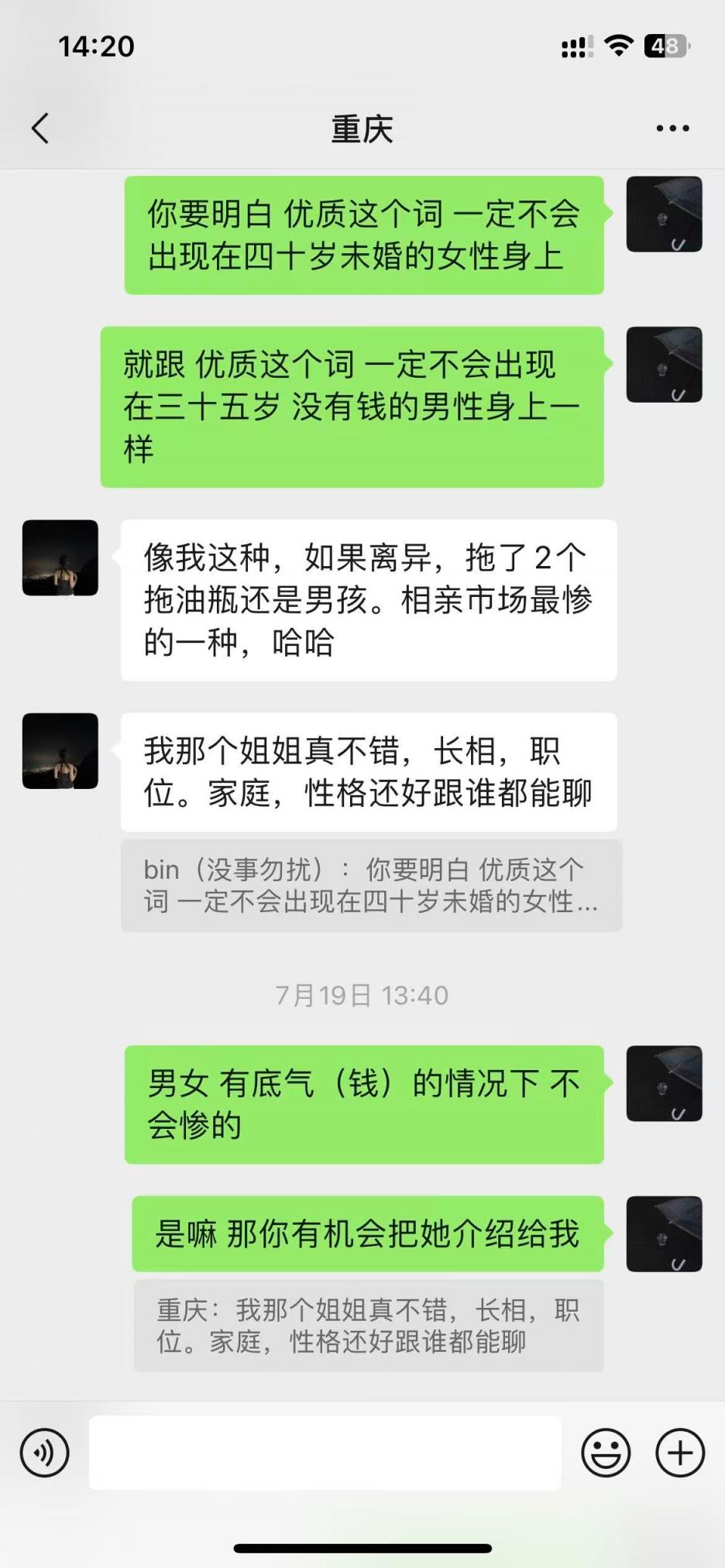Open the quoted message starting with bin（没事勿扰）
Screen dimensions: 725x1568
point(371,885)
